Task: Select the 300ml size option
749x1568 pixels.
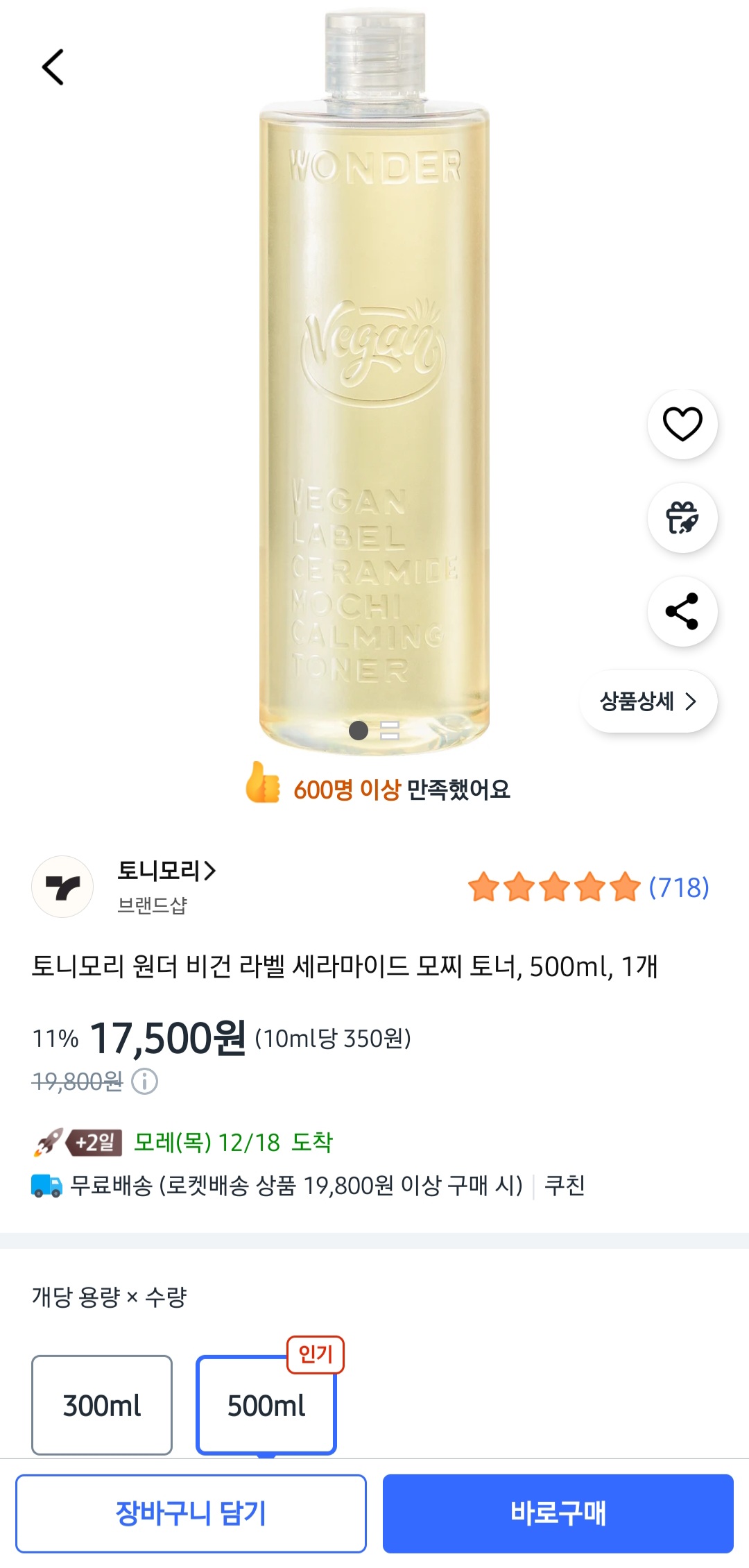Action: [x=102, y=1405]
